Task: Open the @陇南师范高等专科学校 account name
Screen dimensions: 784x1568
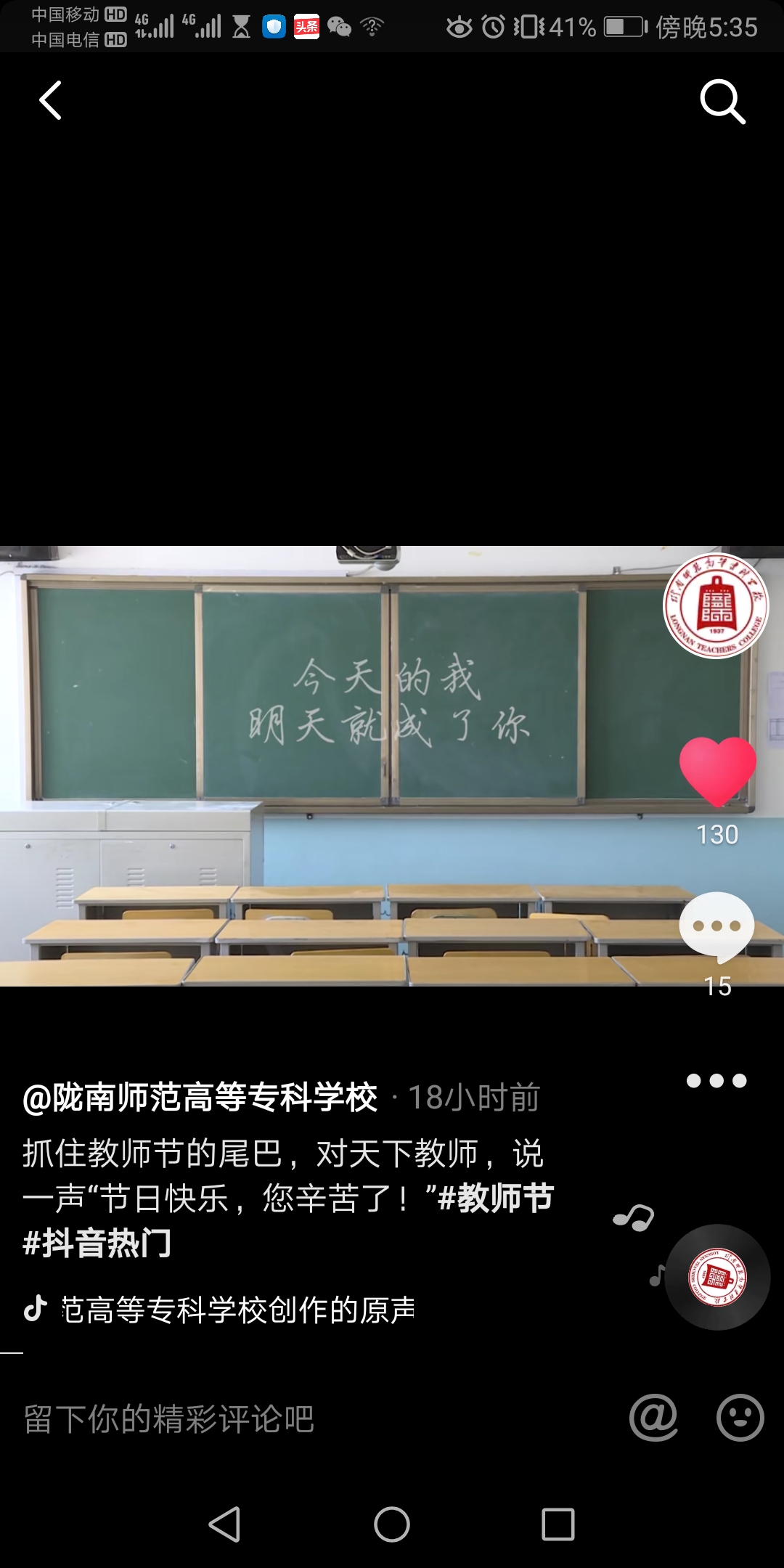Action: coord(200,1097)
